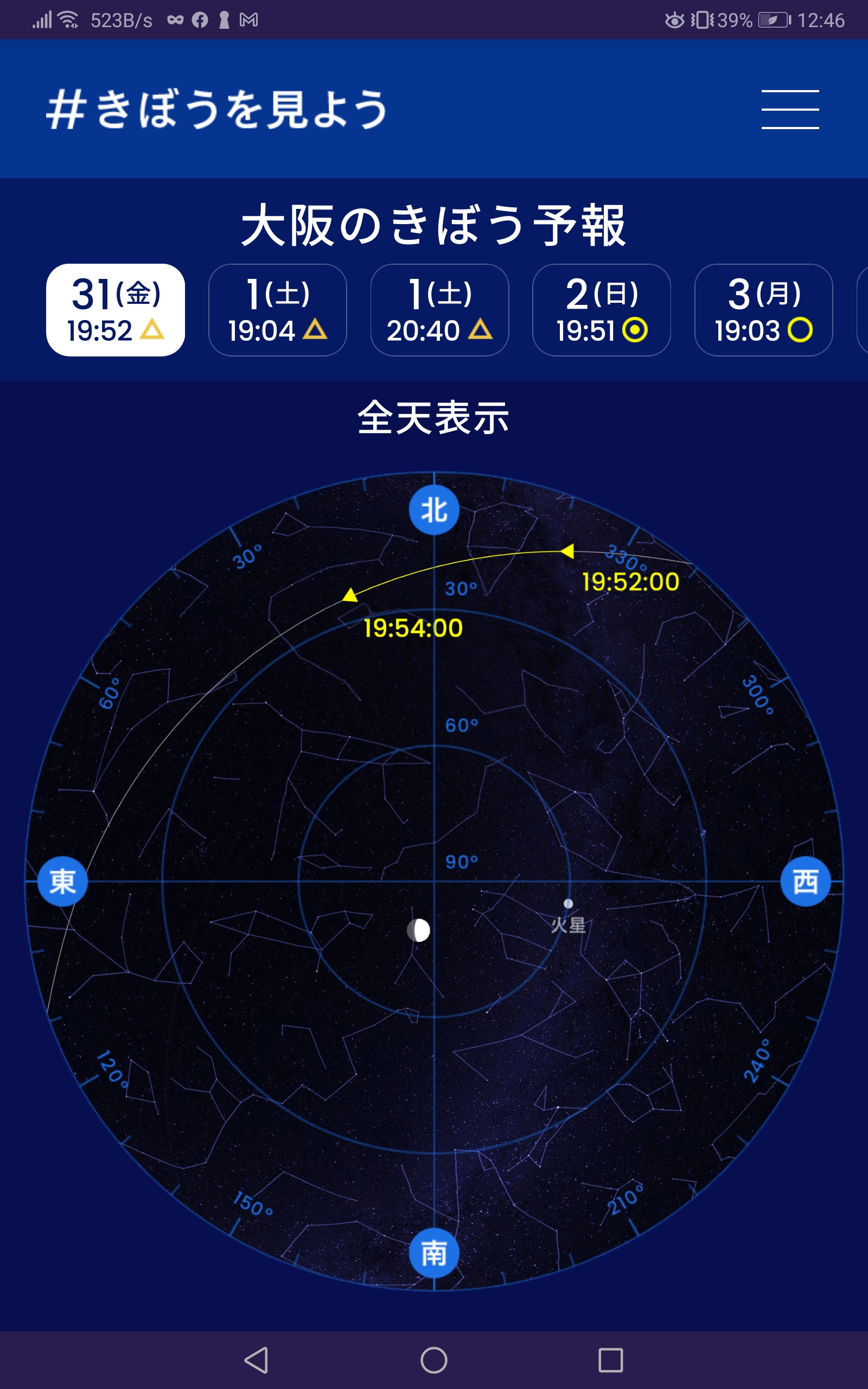The height and width of the screenshot is (1389, 868).
Task: Select the 3 (月) 19:03 forecast
Action: click(x=763, y=310)
